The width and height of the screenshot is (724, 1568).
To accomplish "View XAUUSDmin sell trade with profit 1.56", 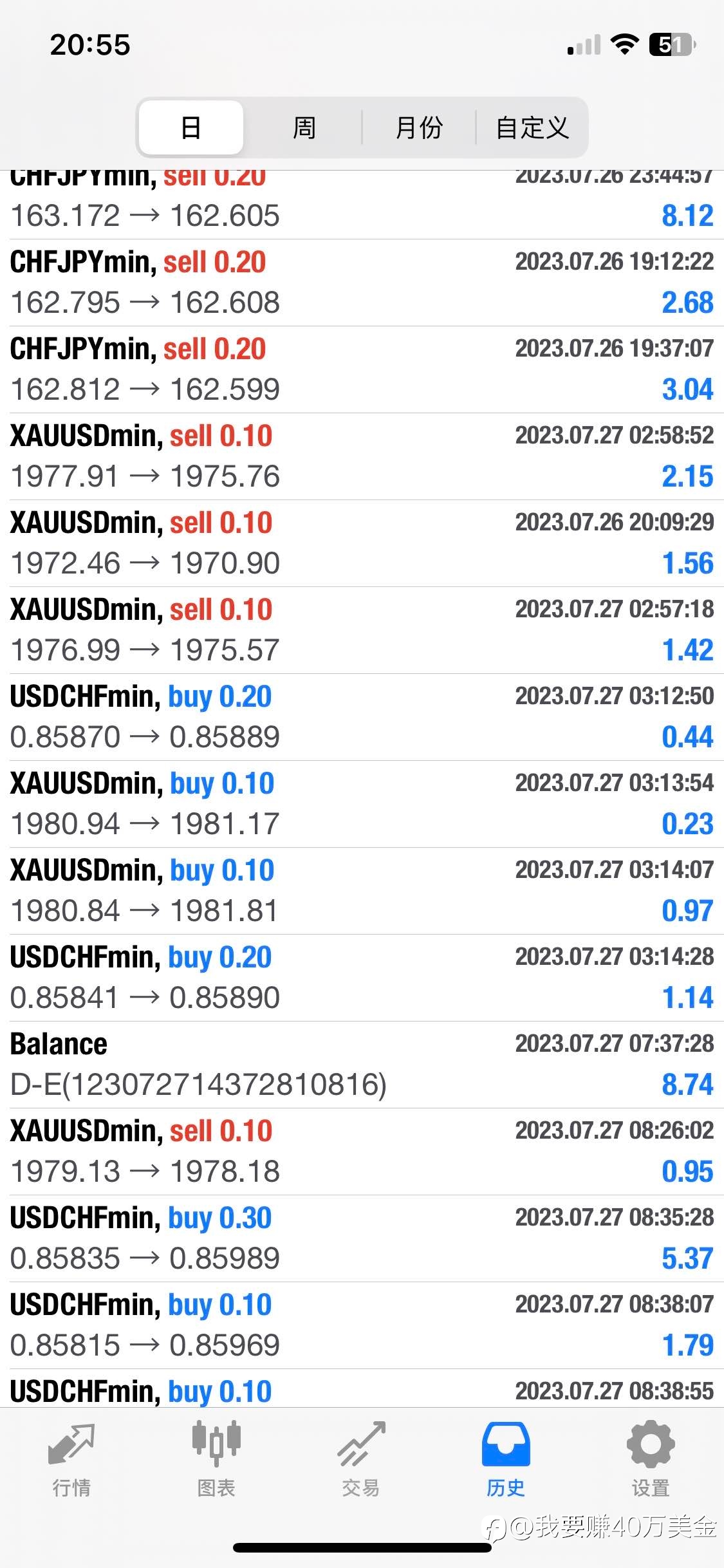I will (x=362, y=543).
